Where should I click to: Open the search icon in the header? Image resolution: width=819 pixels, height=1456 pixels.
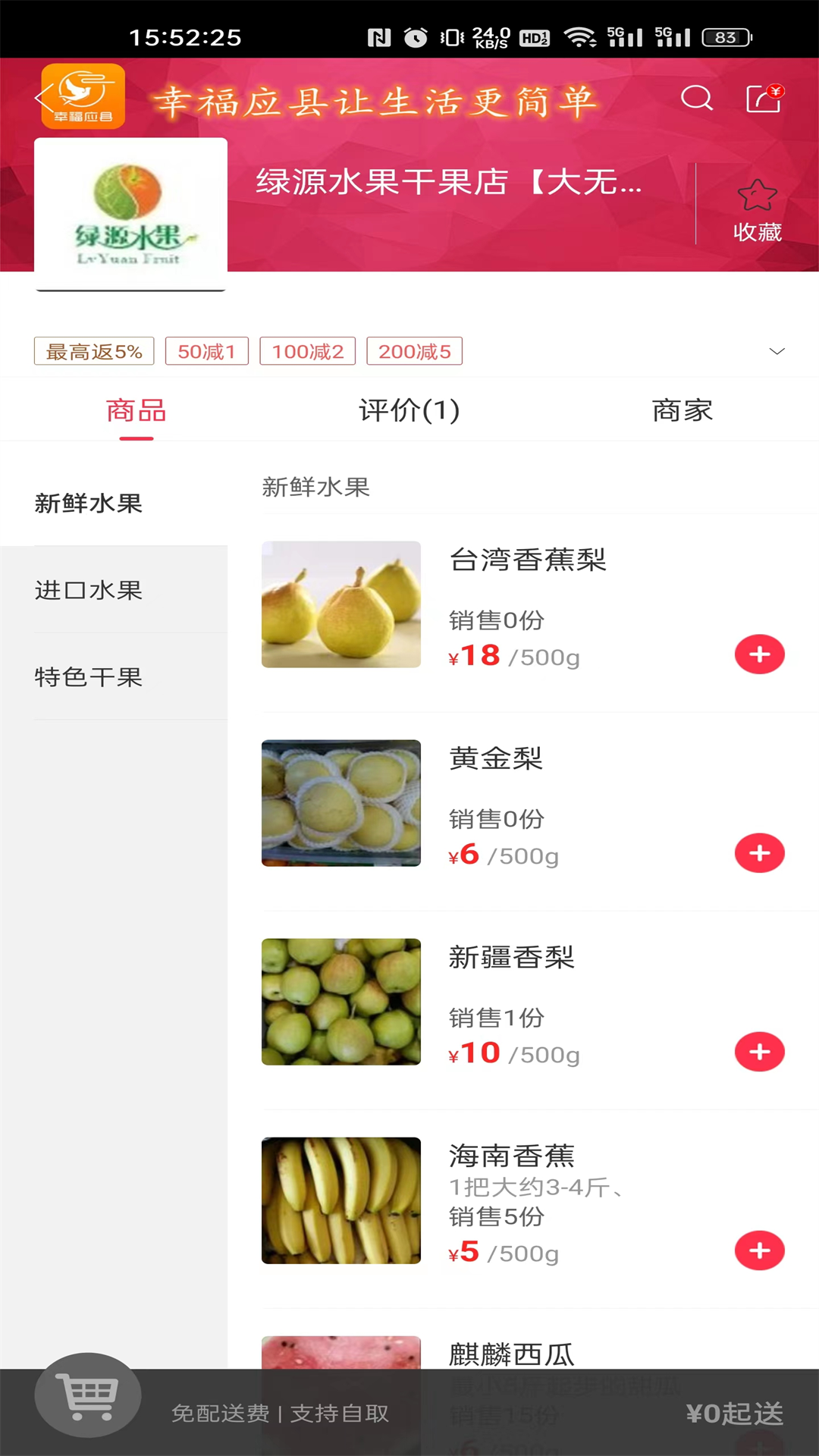click(696, 99)
